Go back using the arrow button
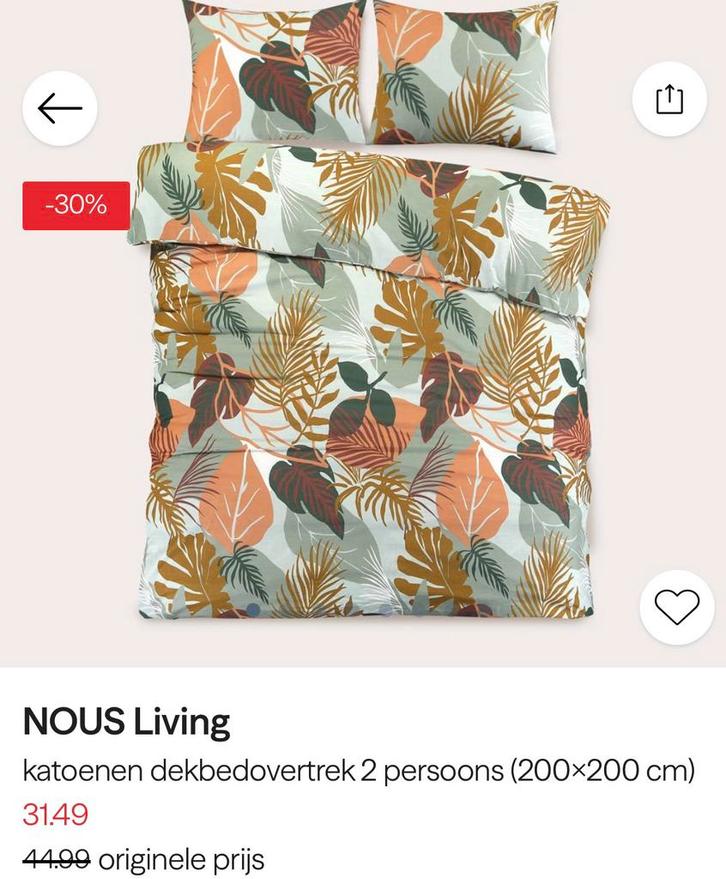726x879 pixels. (59, 108)
